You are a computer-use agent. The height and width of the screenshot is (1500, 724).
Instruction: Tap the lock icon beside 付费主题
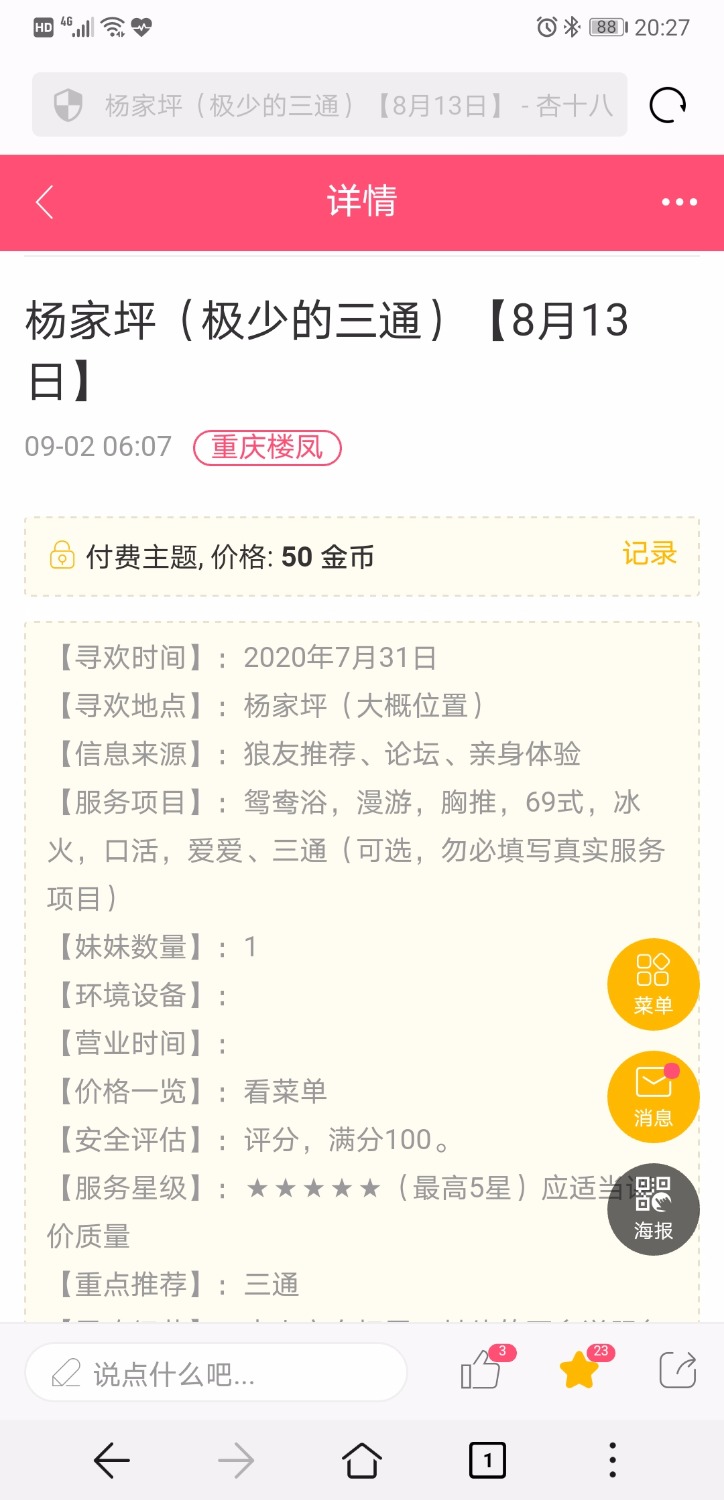click(x=62, y=556)
